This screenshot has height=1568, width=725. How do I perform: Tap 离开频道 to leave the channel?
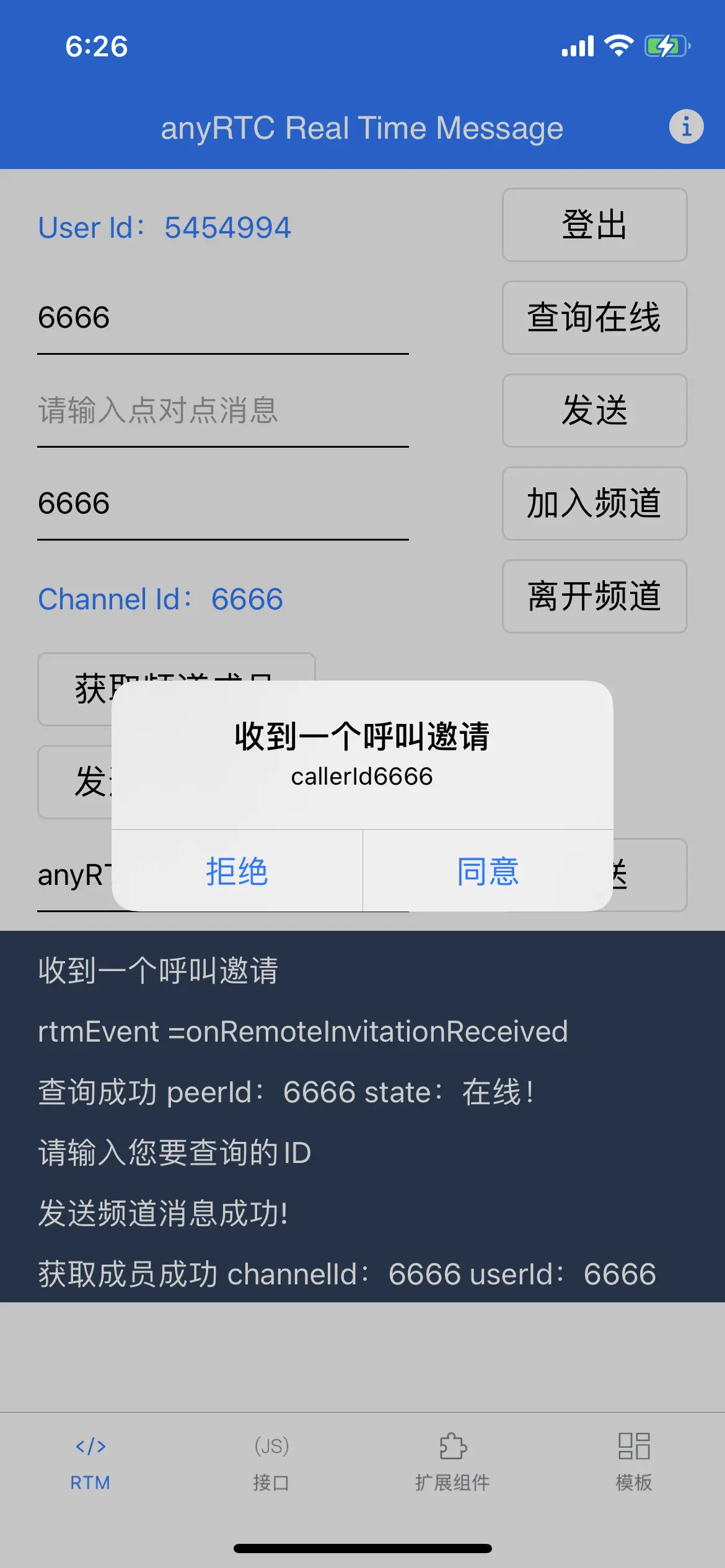(594, 596)
